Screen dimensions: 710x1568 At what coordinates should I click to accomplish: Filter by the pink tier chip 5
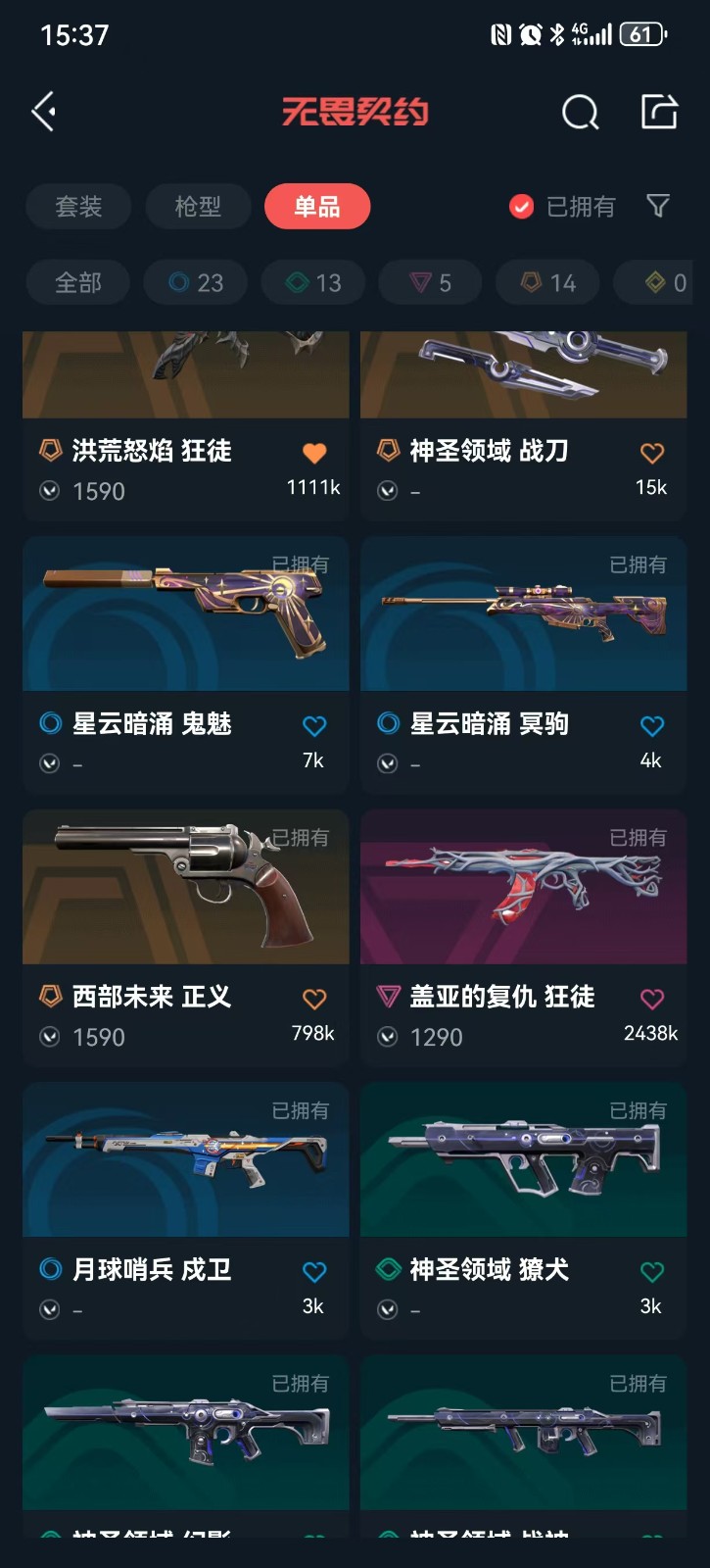point(431,283)
